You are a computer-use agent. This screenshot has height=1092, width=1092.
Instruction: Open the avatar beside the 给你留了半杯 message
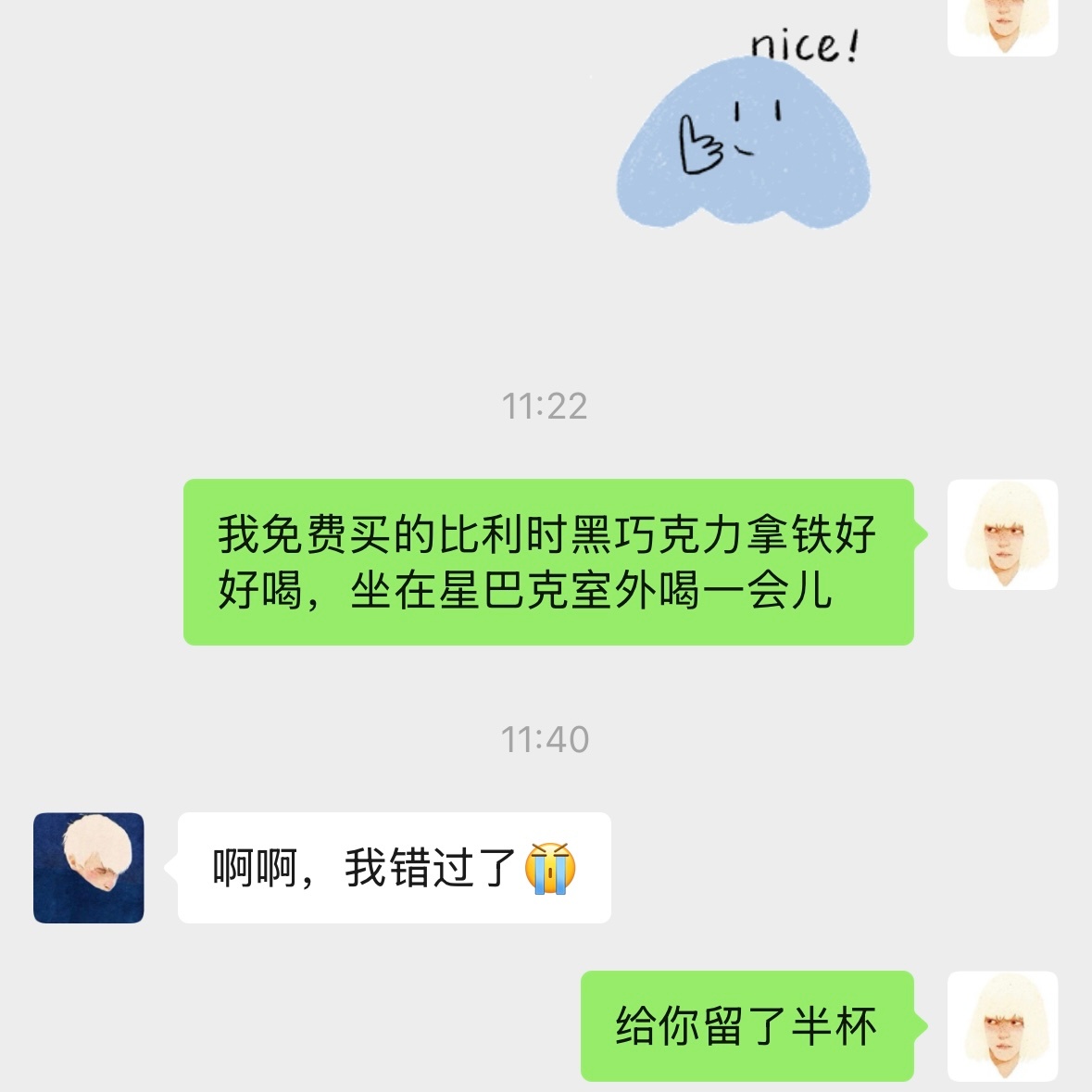pyautogui.click(x=1002, y=1025)
